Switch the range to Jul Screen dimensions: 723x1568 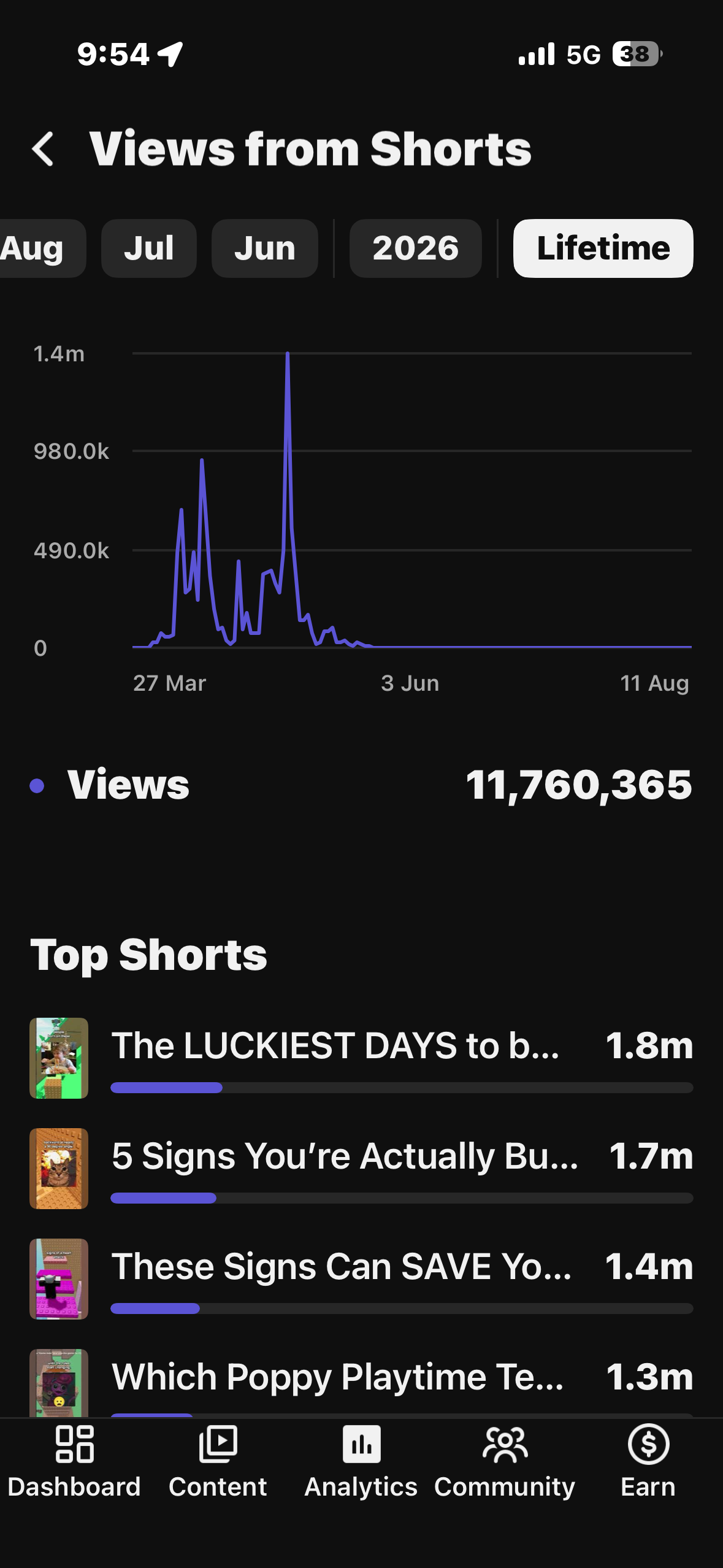pos(149,248)
